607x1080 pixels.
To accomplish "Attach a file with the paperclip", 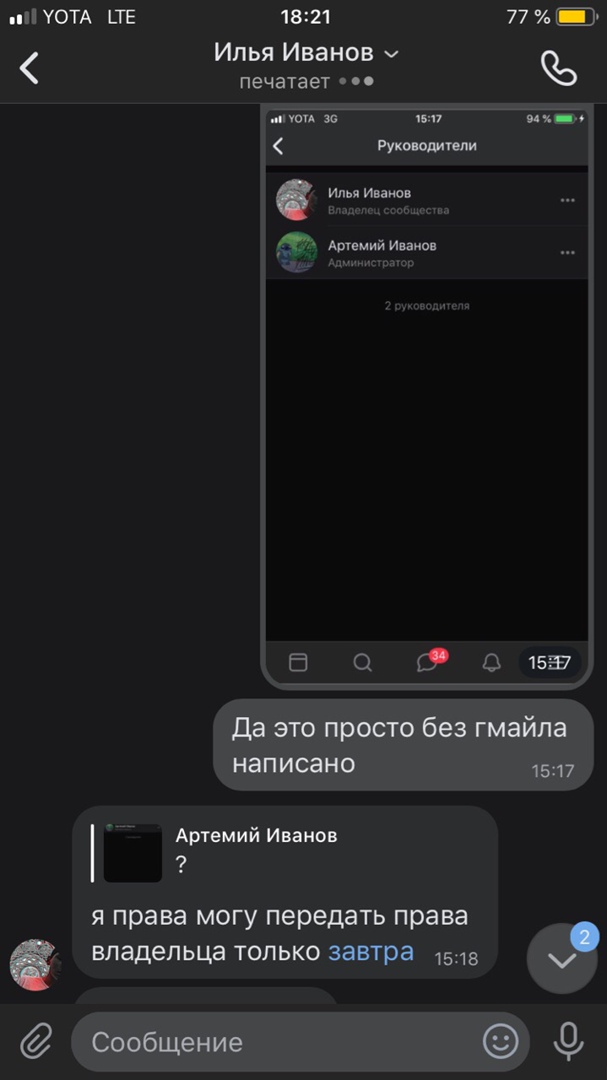I will click(36, 1042).
